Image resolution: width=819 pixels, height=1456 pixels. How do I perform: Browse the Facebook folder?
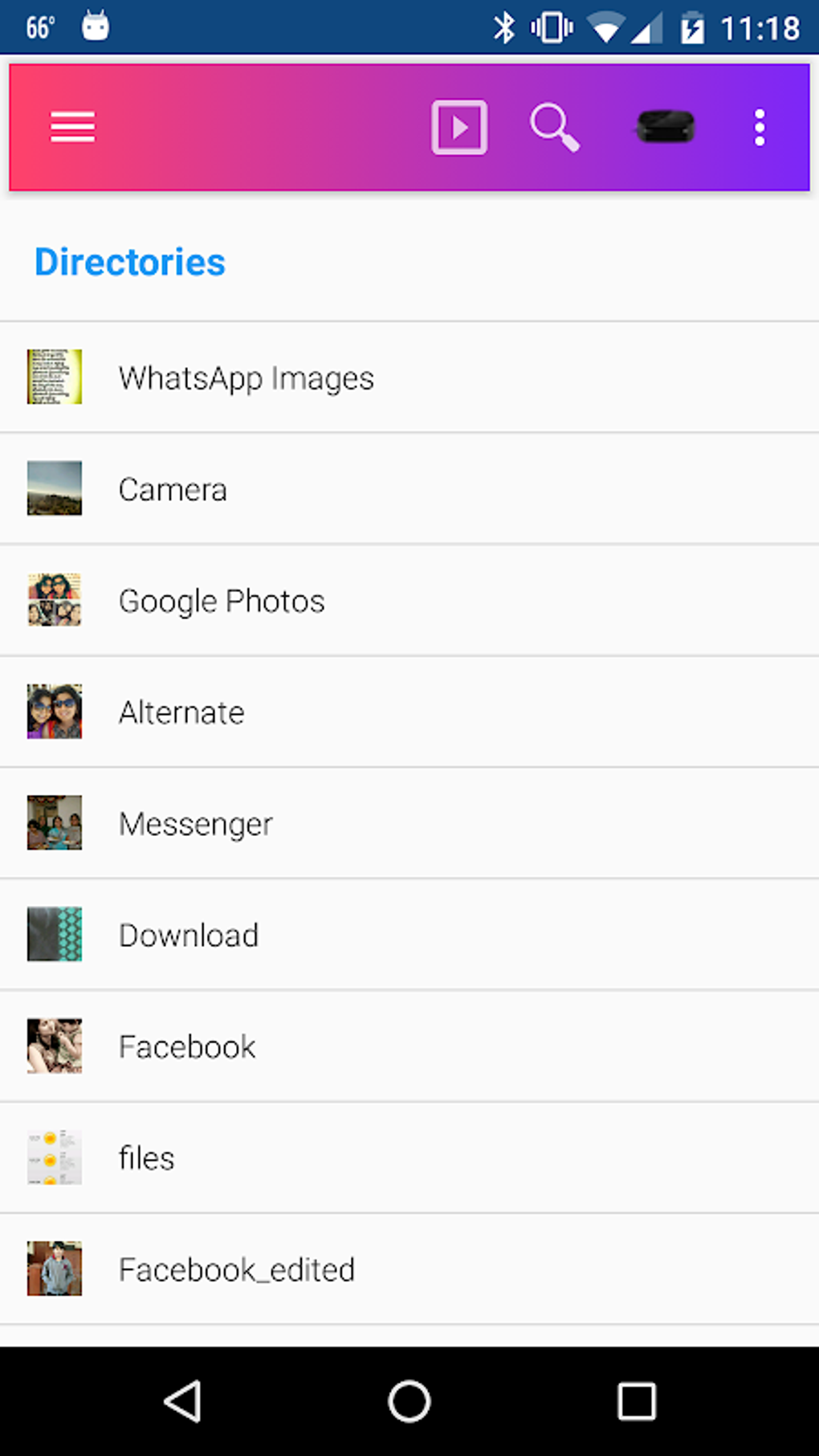(187, 1047)
